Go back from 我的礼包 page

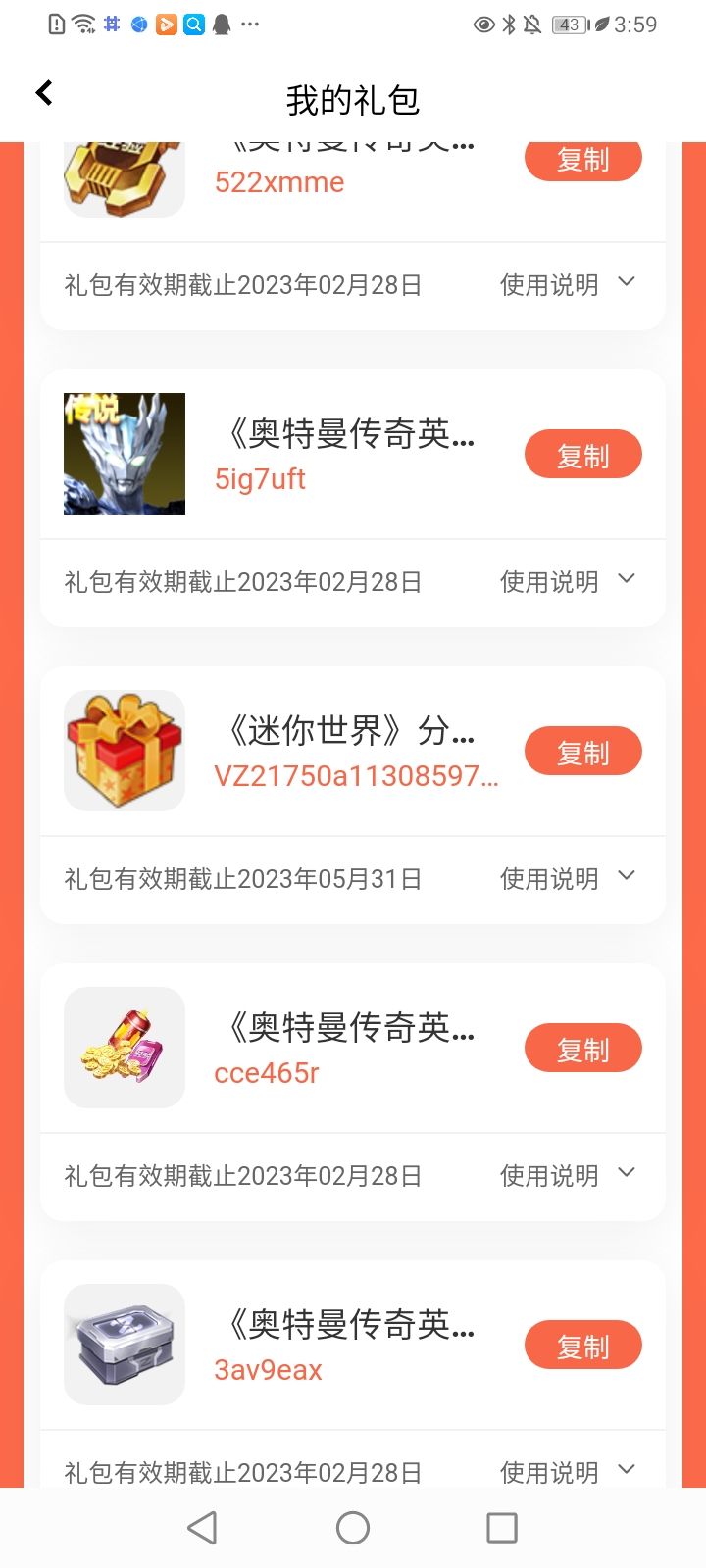click(x=44, y=93)
